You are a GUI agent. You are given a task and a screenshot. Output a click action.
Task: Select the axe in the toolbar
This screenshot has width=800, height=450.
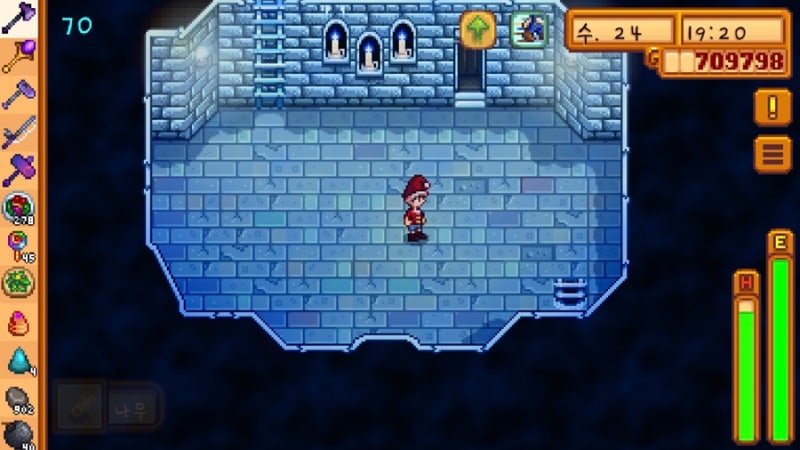(20, 17)
